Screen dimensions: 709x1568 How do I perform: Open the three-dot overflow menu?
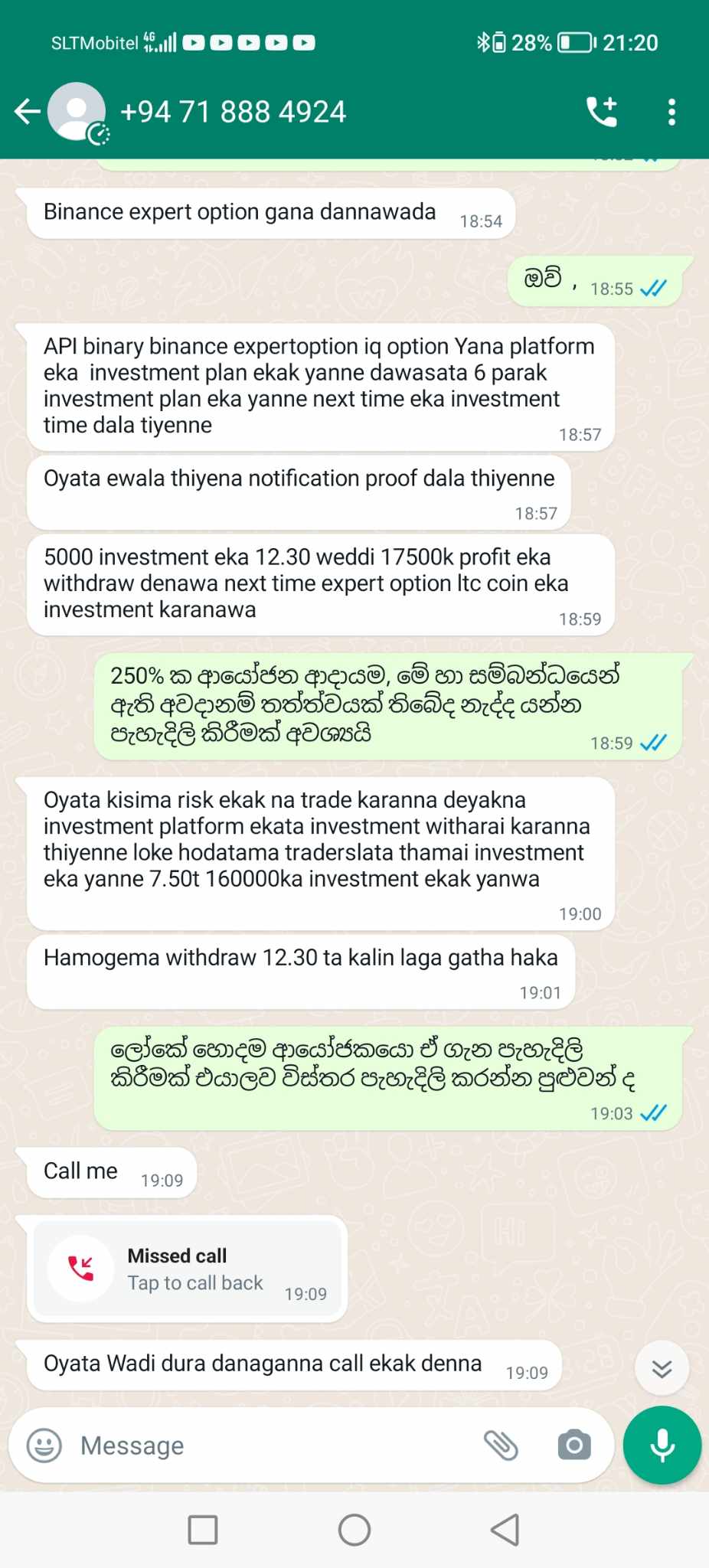tap(671, 112)
